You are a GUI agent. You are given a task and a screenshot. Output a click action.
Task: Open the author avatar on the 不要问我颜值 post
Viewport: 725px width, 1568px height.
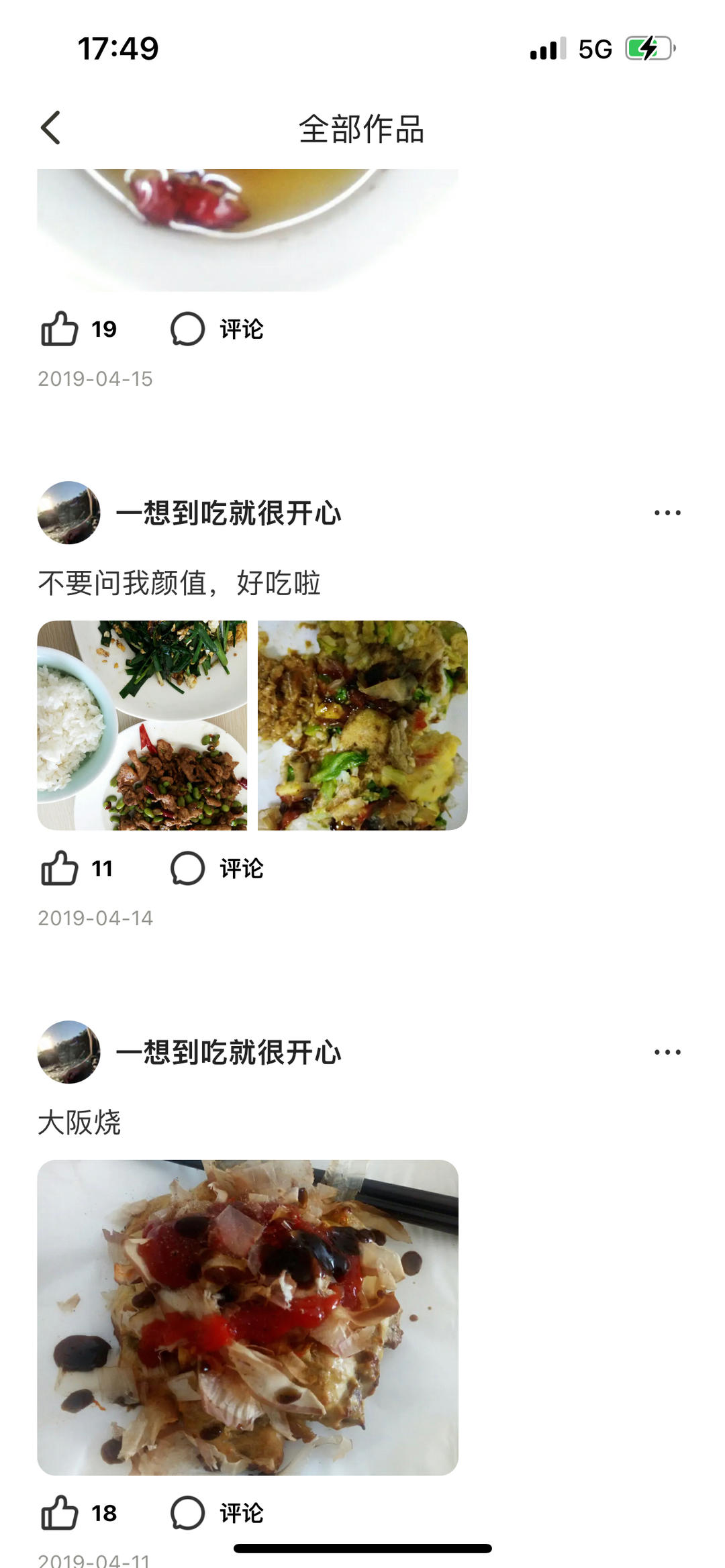point(68,513)
